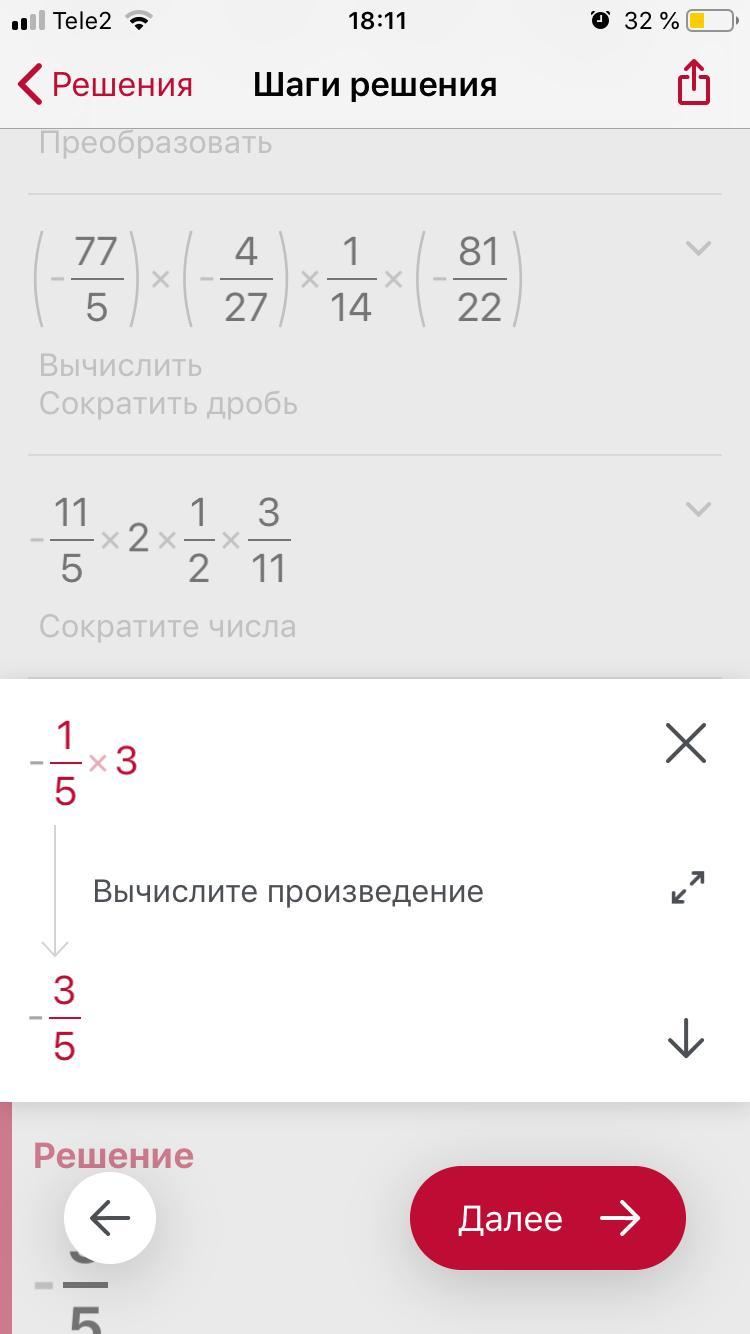Go back to Решения
The width and height of the screenshot is (750, 1334).
coord(105,85)
